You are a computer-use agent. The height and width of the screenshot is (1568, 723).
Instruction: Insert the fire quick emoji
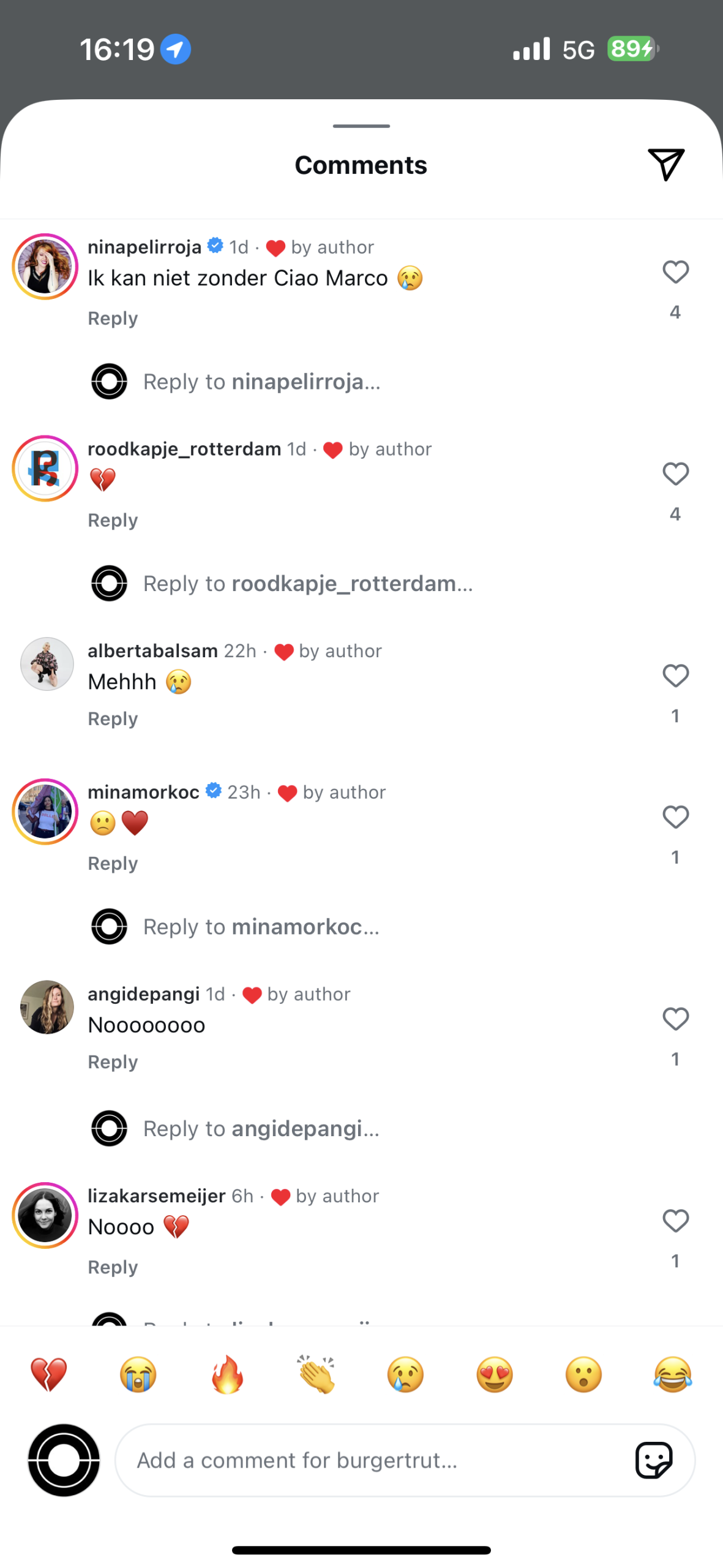[227, 1374]
